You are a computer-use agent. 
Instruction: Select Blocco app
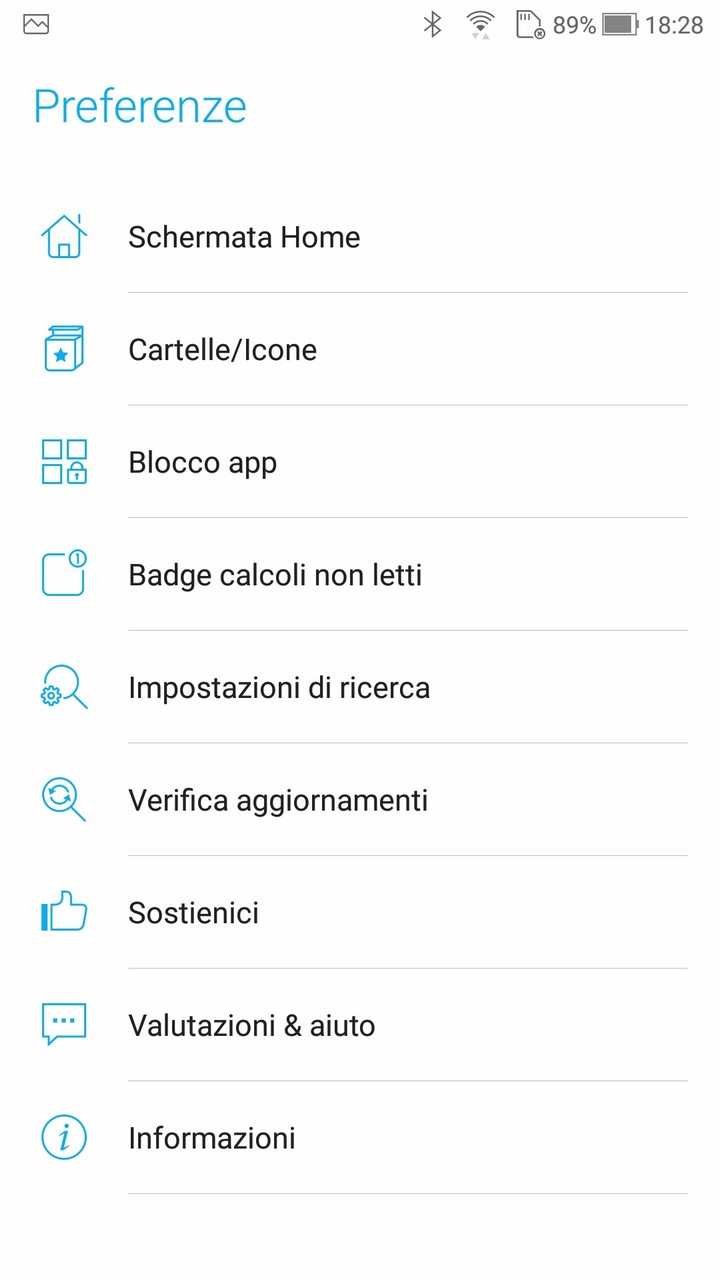[x=360, y=462]
